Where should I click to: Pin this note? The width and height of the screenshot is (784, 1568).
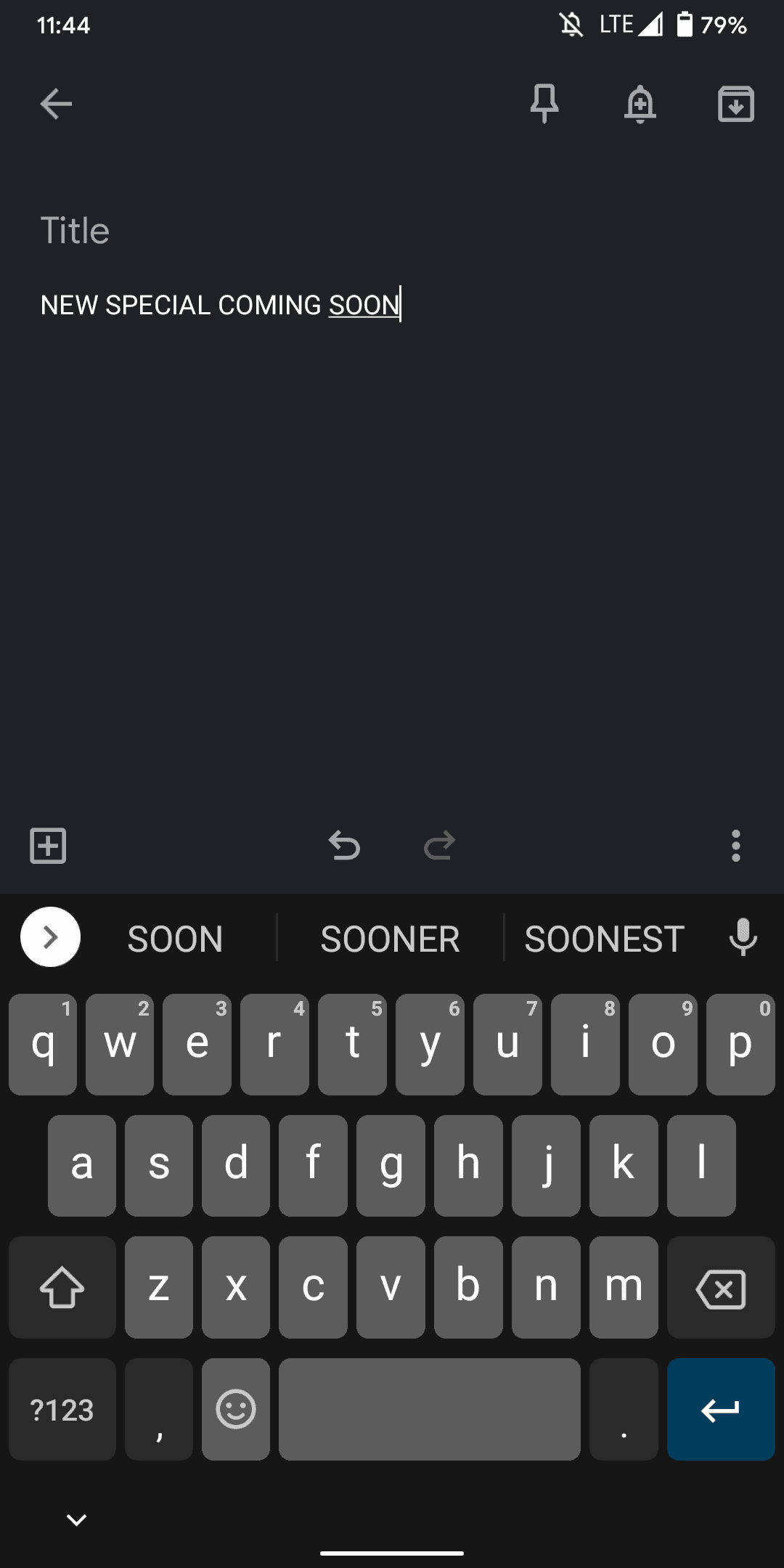[544, 103]
